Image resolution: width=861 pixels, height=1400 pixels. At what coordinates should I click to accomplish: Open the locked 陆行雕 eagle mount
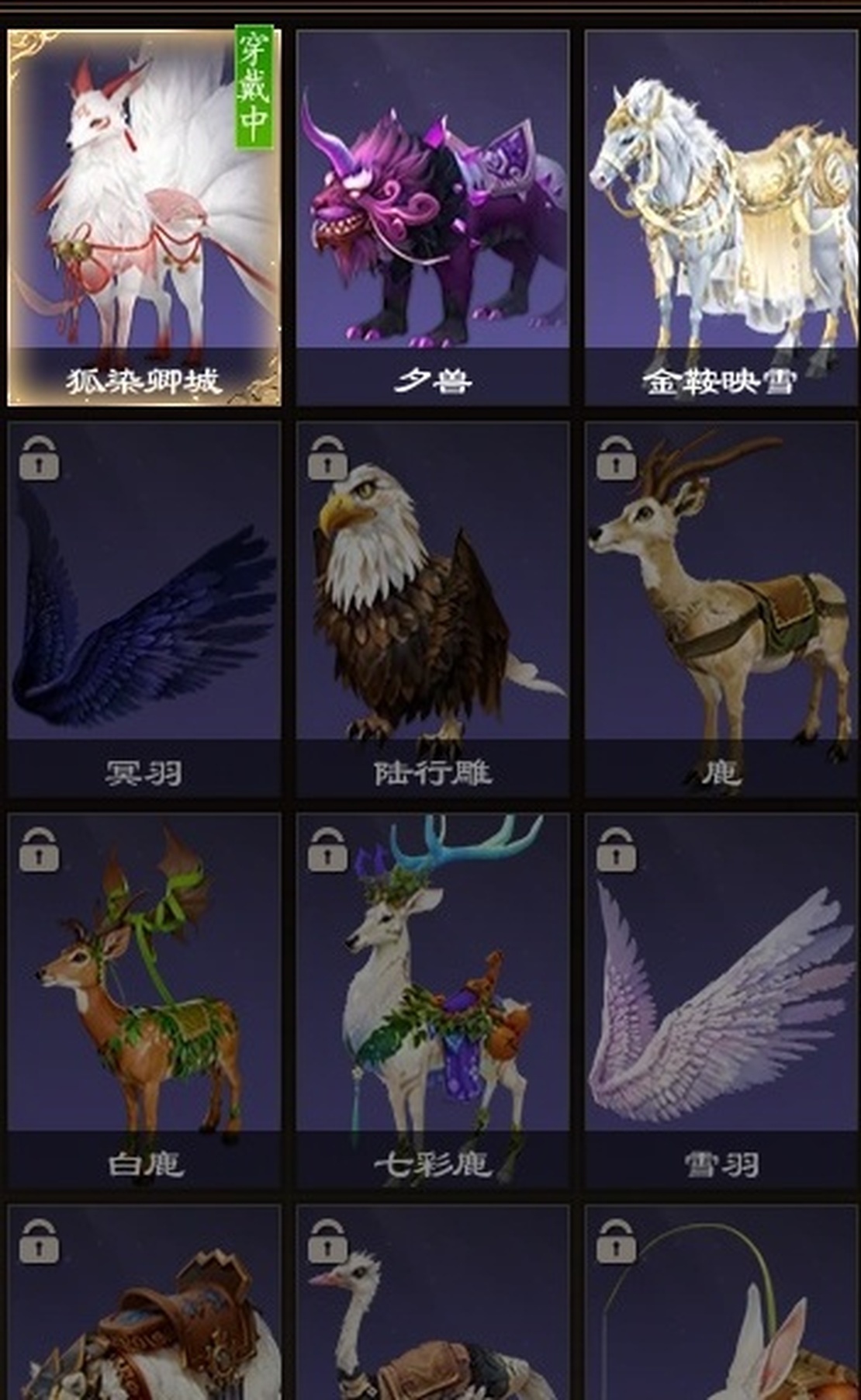pyautogui.click(x=433, y=609)
